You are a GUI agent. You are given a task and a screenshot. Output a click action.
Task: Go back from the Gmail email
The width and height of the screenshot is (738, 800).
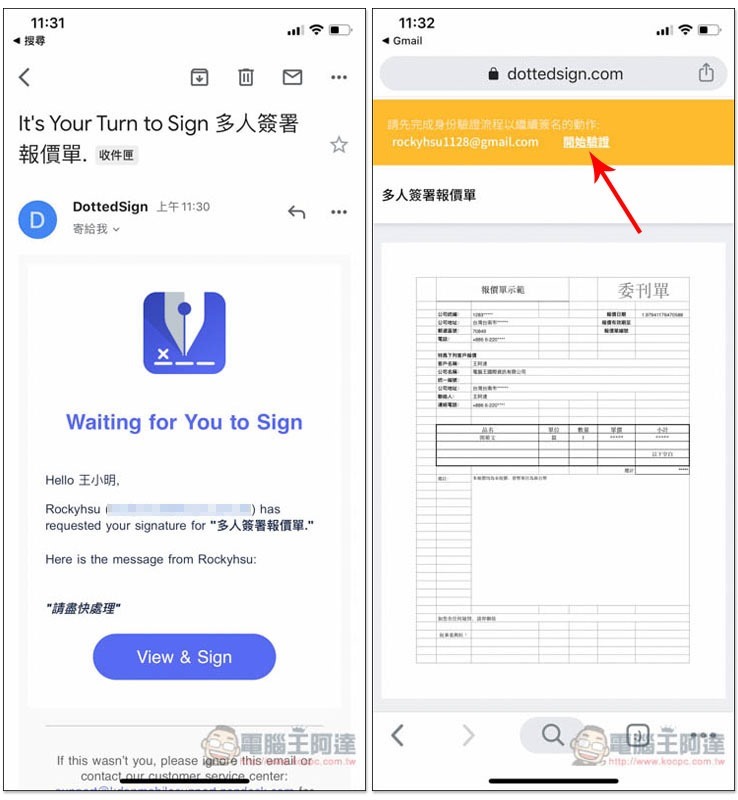pos(25,77)
